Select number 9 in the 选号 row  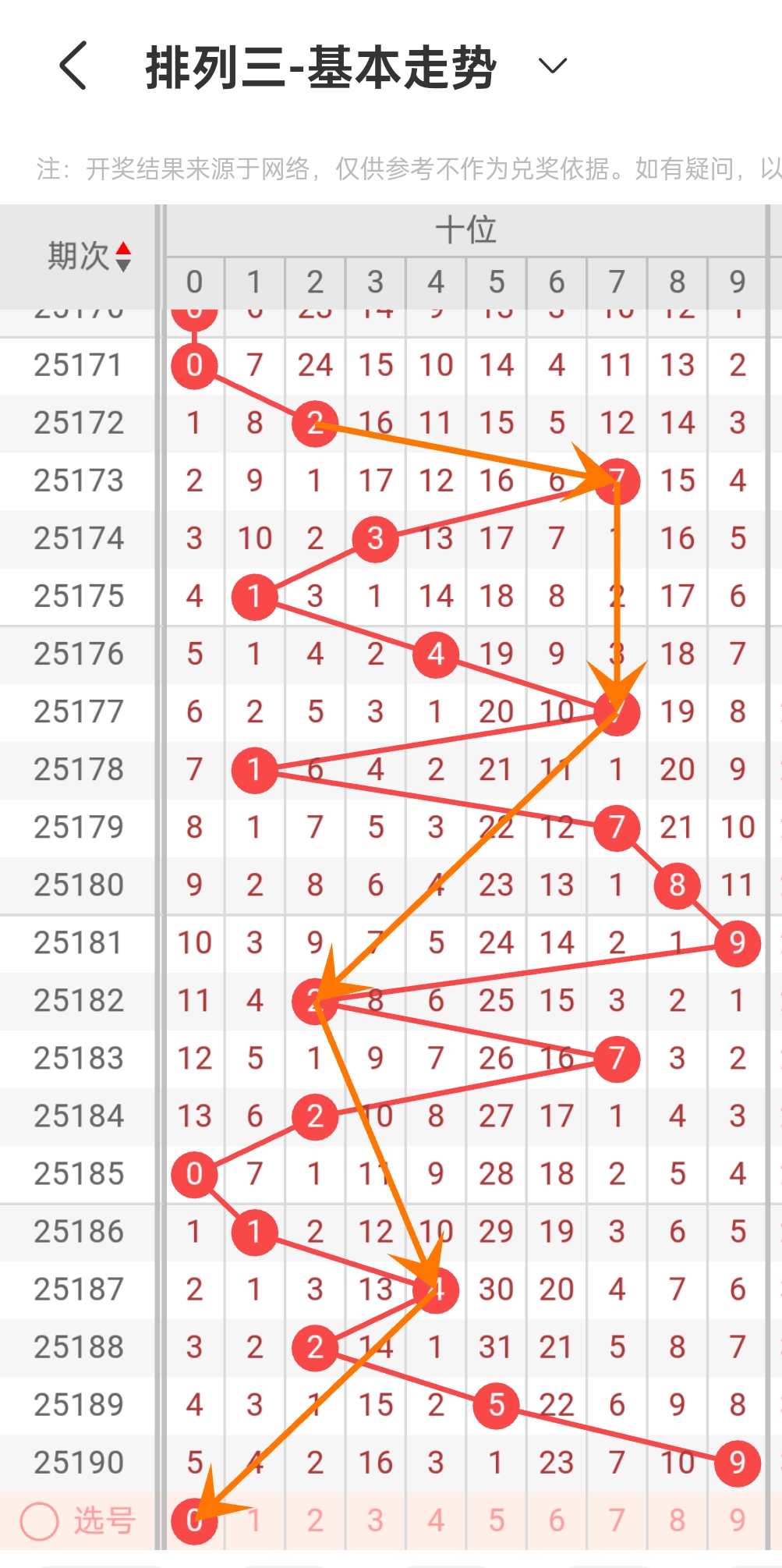[738, 1520]
